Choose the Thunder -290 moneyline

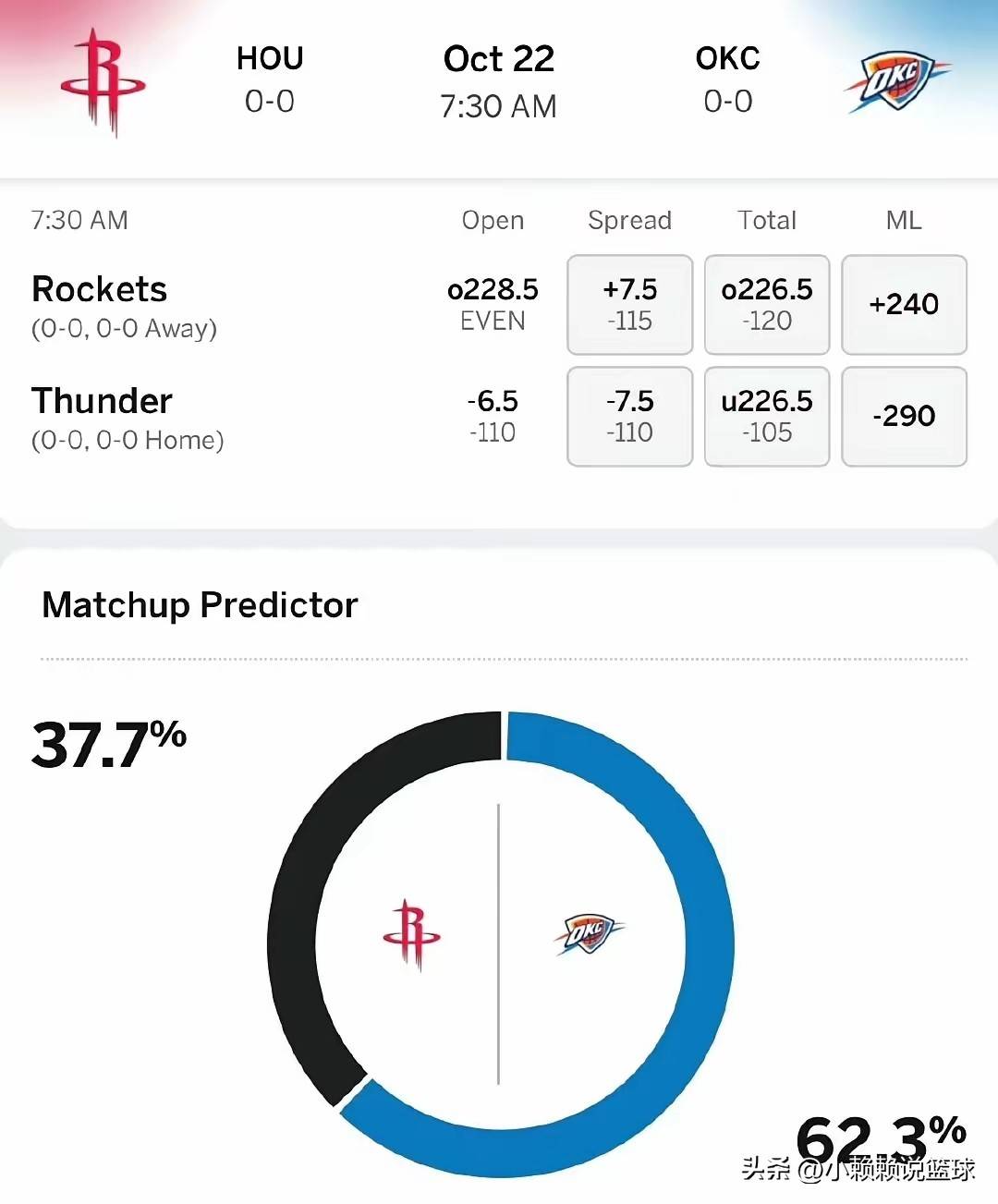tap(904, 417)
